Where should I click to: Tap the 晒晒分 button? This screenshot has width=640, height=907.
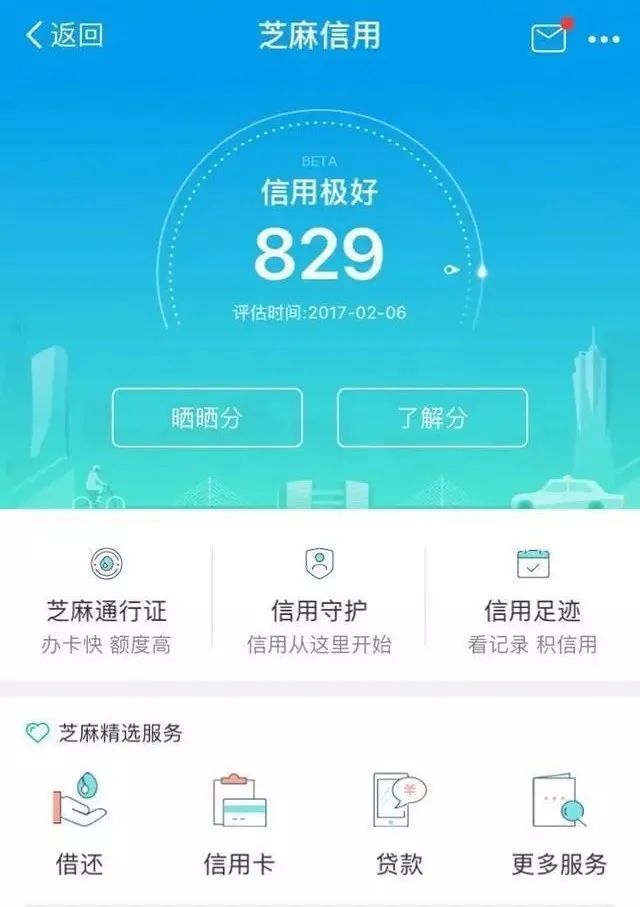(207, 418)
